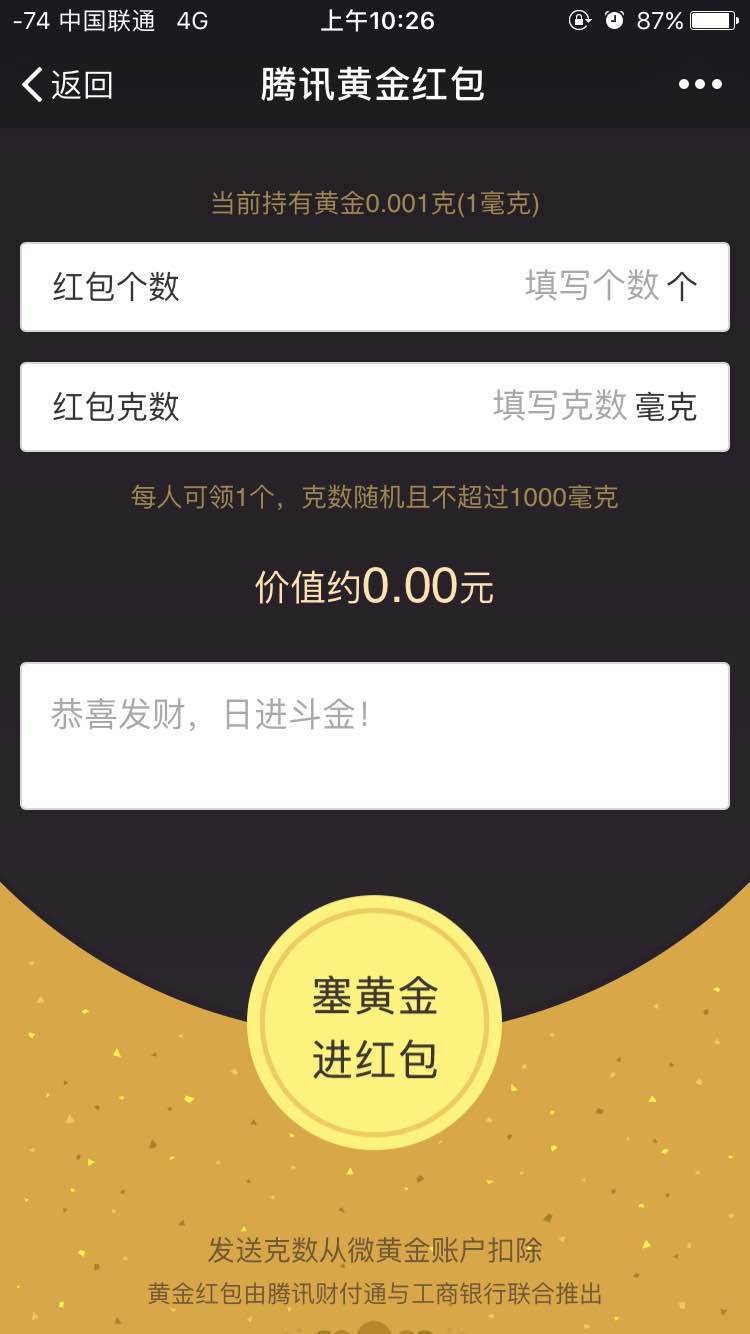Select the 红包克数 input field

point(375,406)
